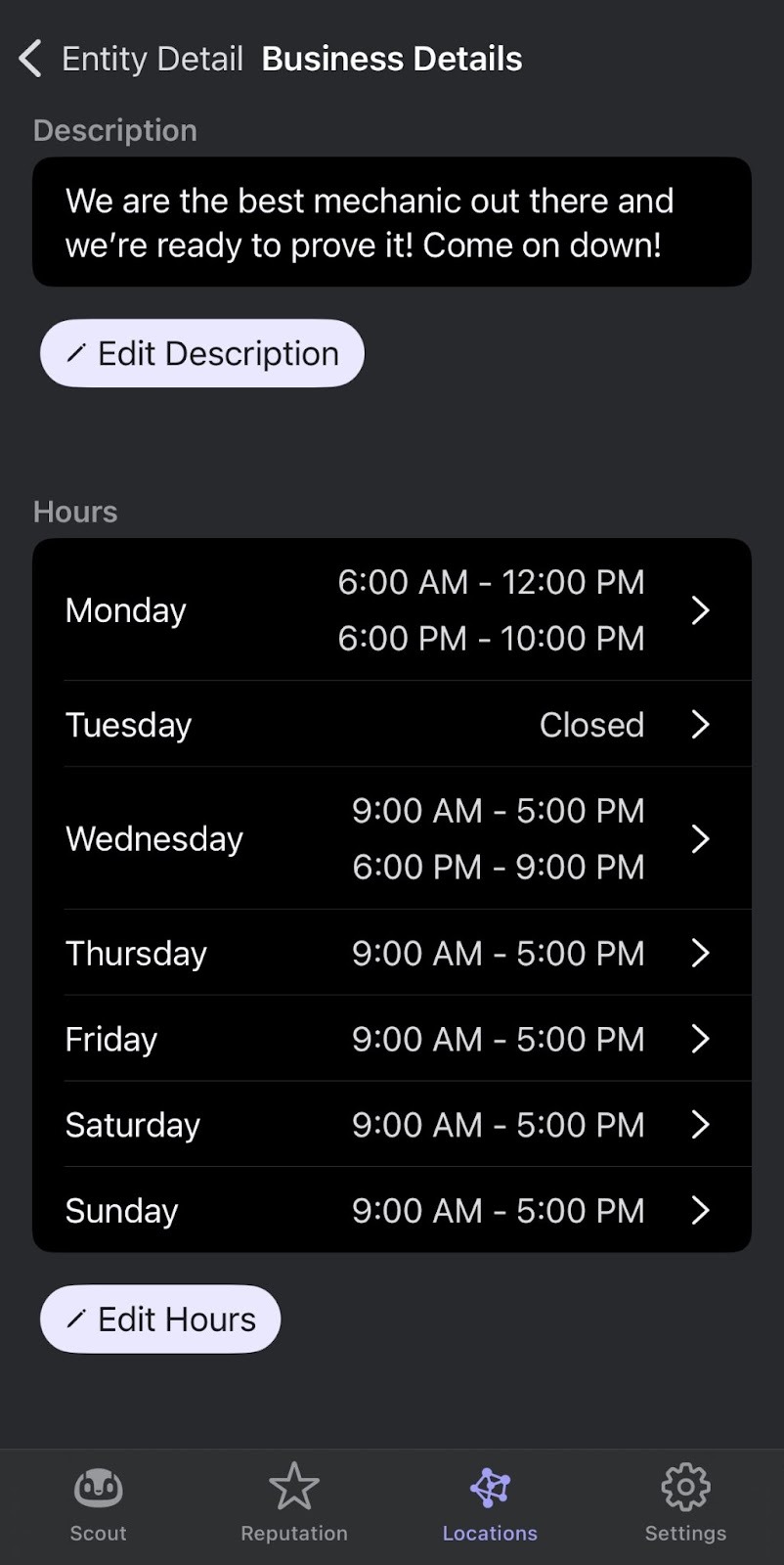This screenshot has width=784, height=1565.
Task: Go back to Entity Detail
Action: point(132,59)
